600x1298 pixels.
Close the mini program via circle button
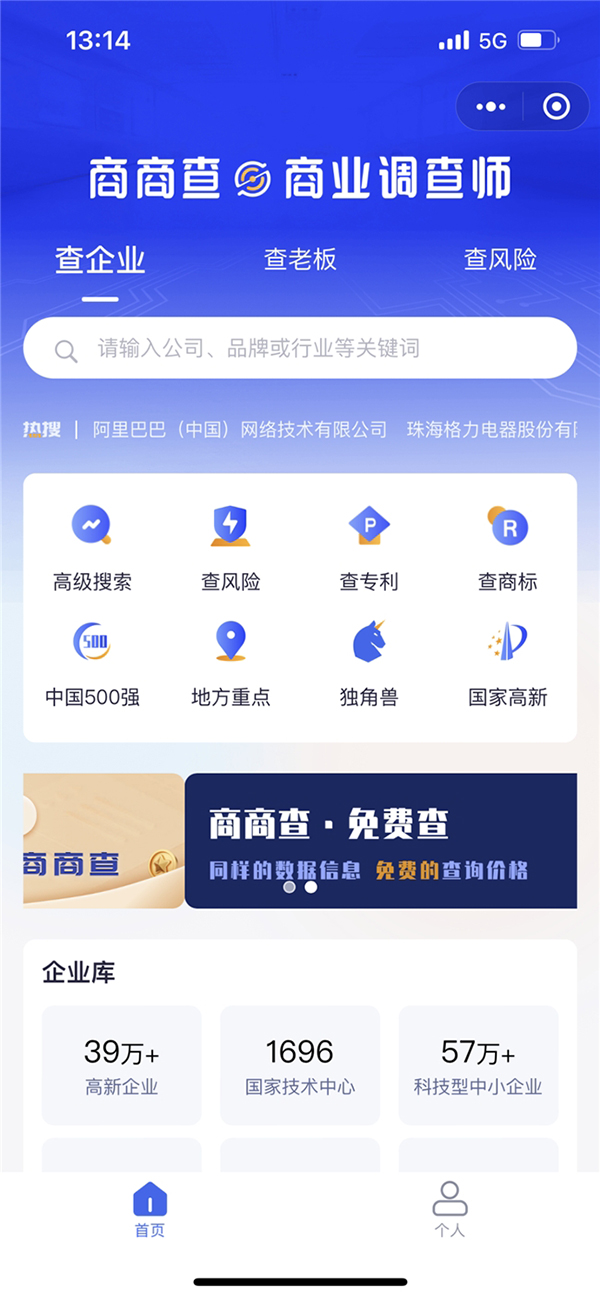[x=555, y=106]
